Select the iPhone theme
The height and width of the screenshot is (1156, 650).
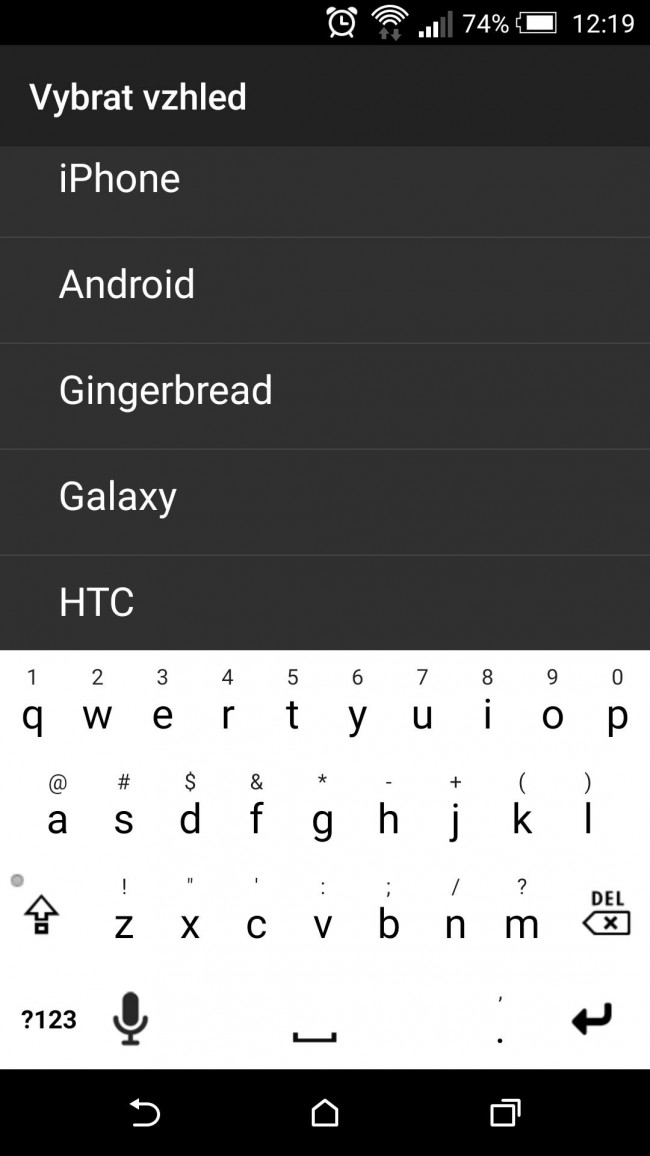(325, 191)
